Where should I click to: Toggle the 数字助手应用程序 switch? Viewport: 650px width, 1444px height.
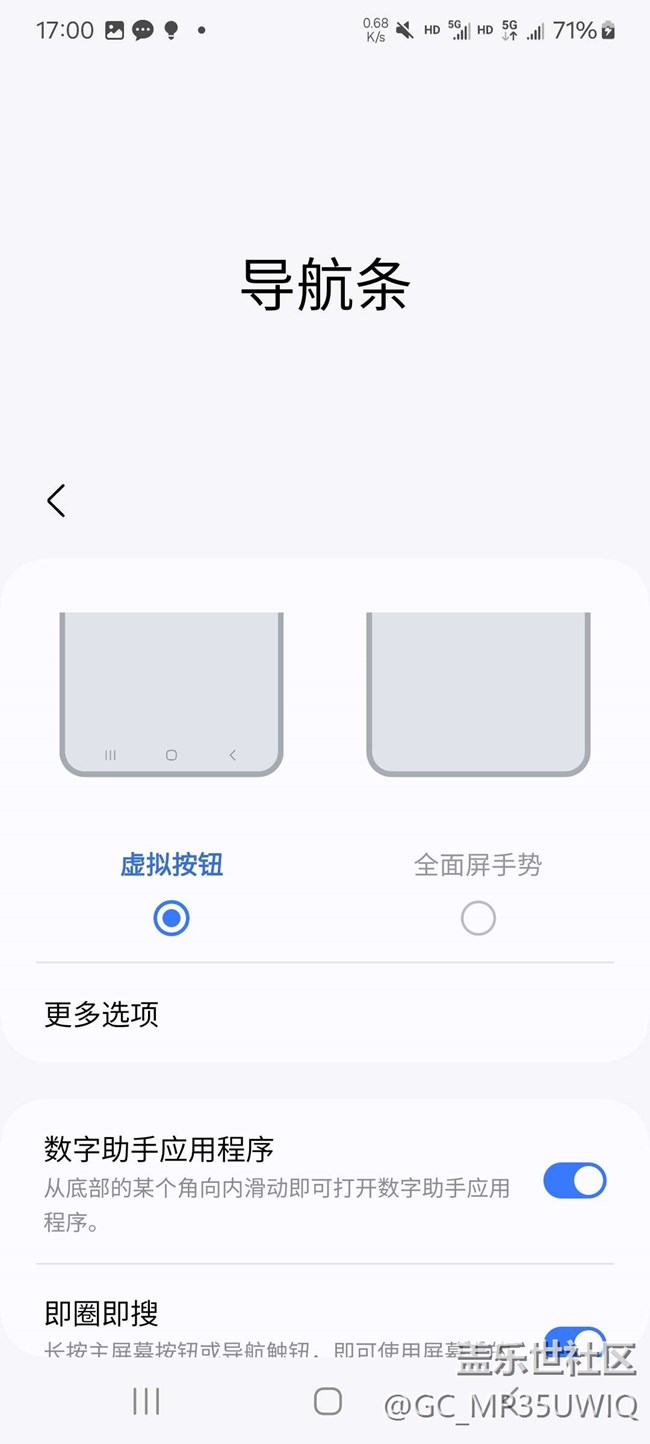pyautogui.click(x=575, y=1181)
